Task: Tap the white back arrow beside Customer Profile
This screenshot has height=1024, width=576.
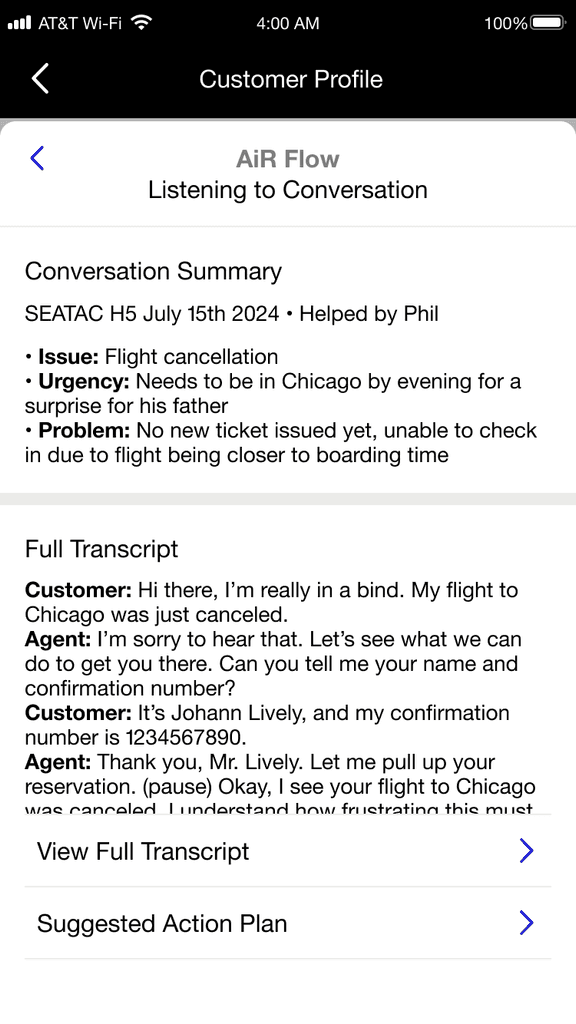Action: click(40, 79)
